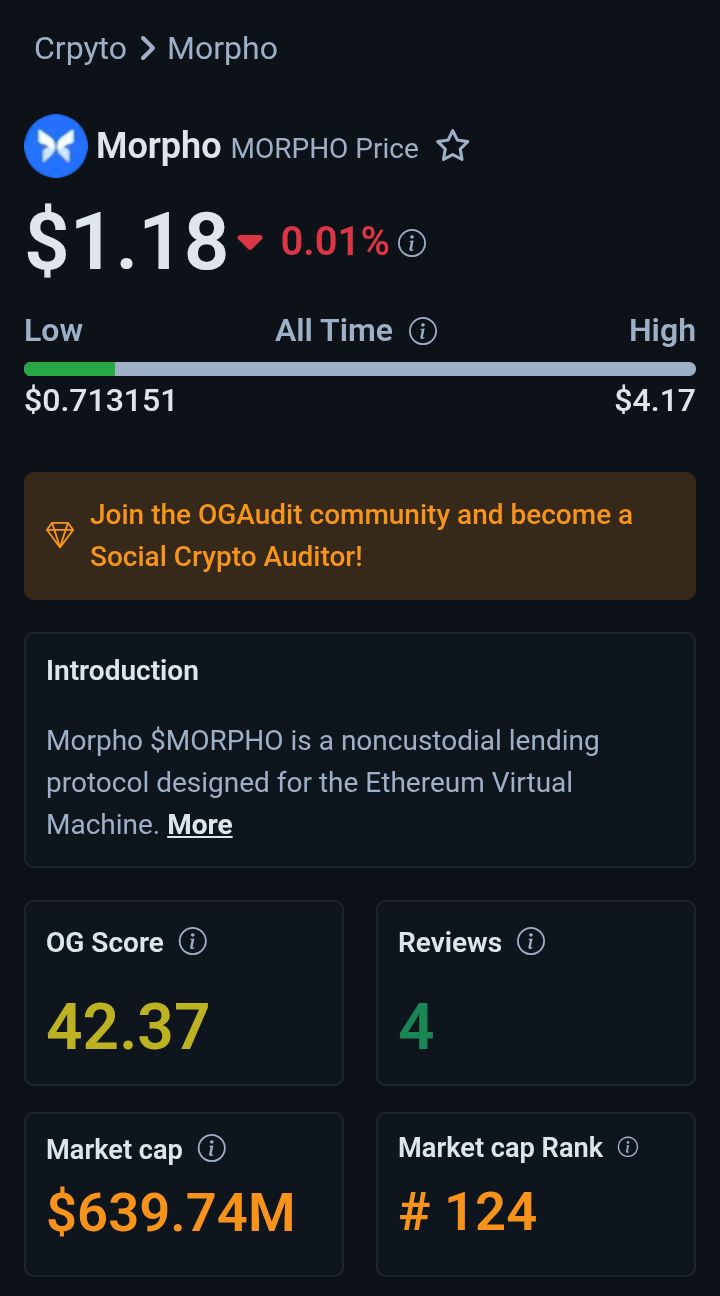This screenshot has height=1296, width=720.
Task: Add Morpho to favorites with the star
Action: 453,148
